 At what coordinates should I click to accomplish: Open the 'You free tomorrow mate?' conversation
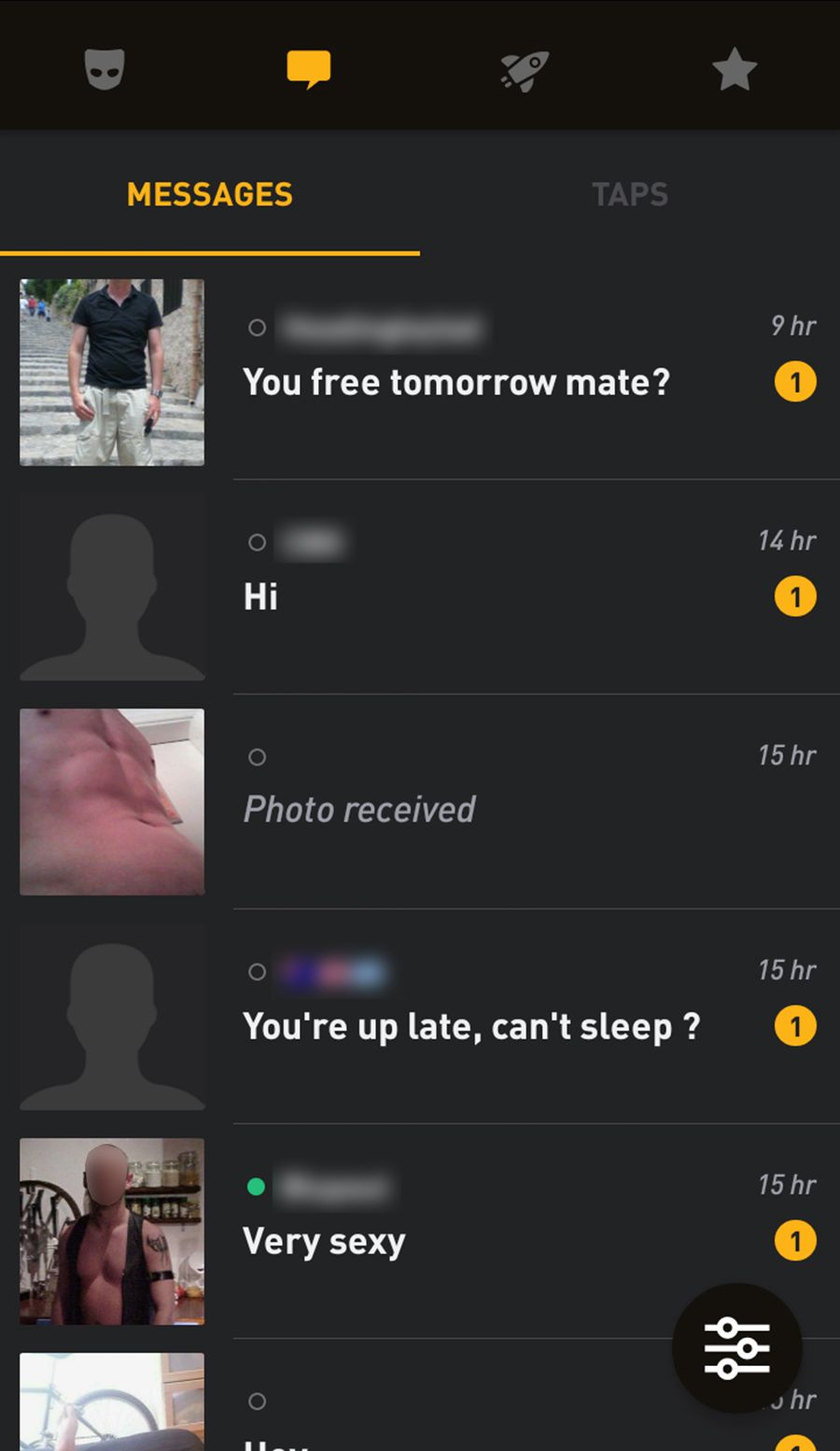456,382
